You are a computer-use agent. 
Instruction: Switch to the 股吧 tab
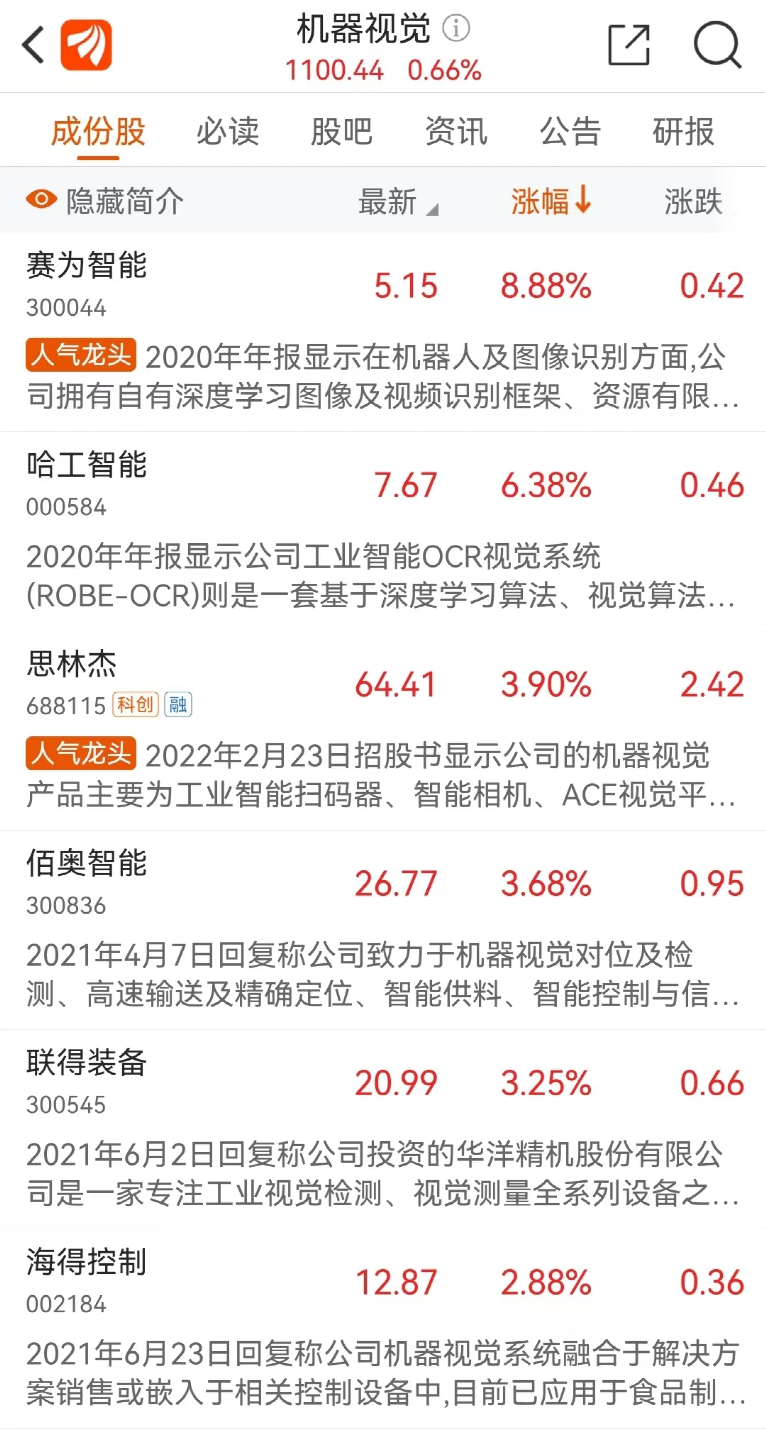pos(341,131)
